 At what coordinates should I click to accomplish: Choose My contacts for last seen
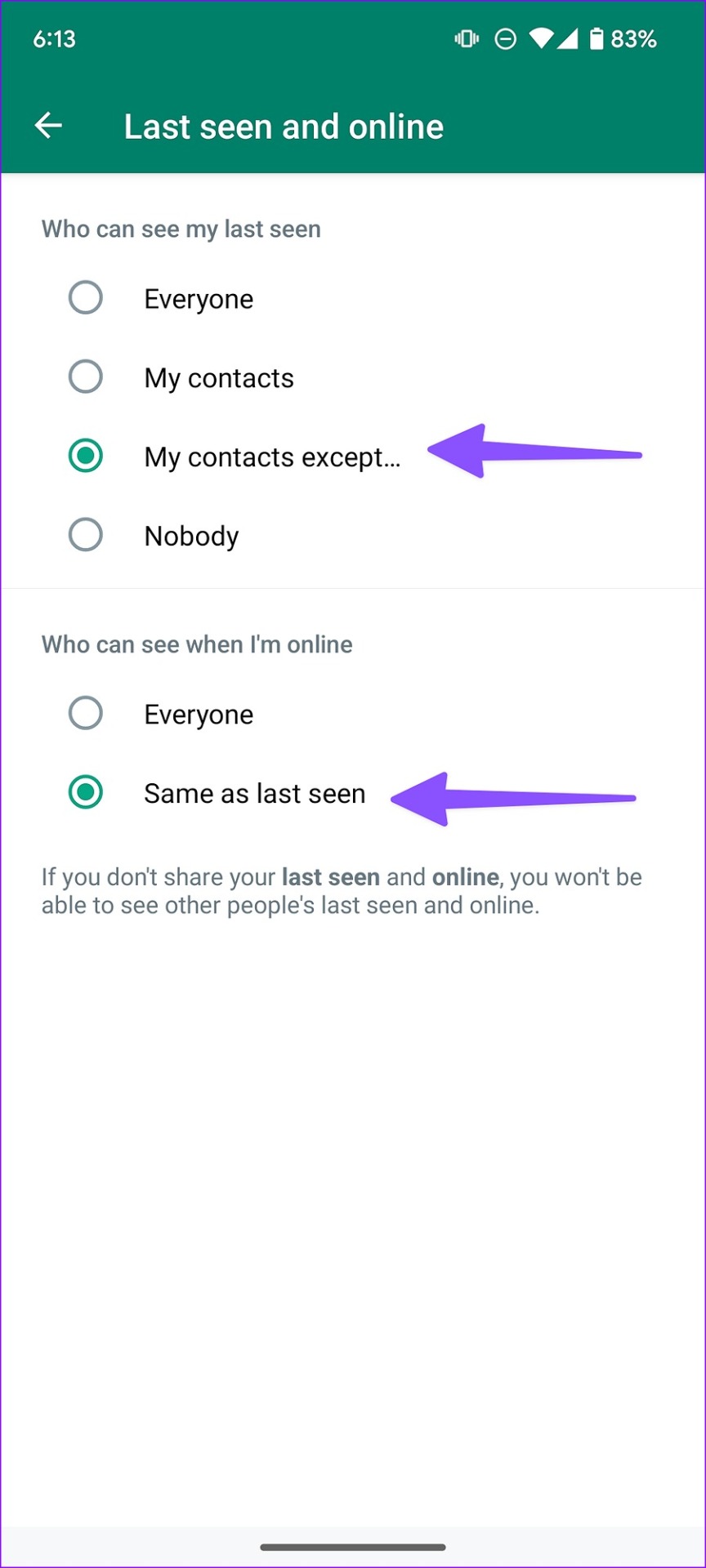pos(353,377)
